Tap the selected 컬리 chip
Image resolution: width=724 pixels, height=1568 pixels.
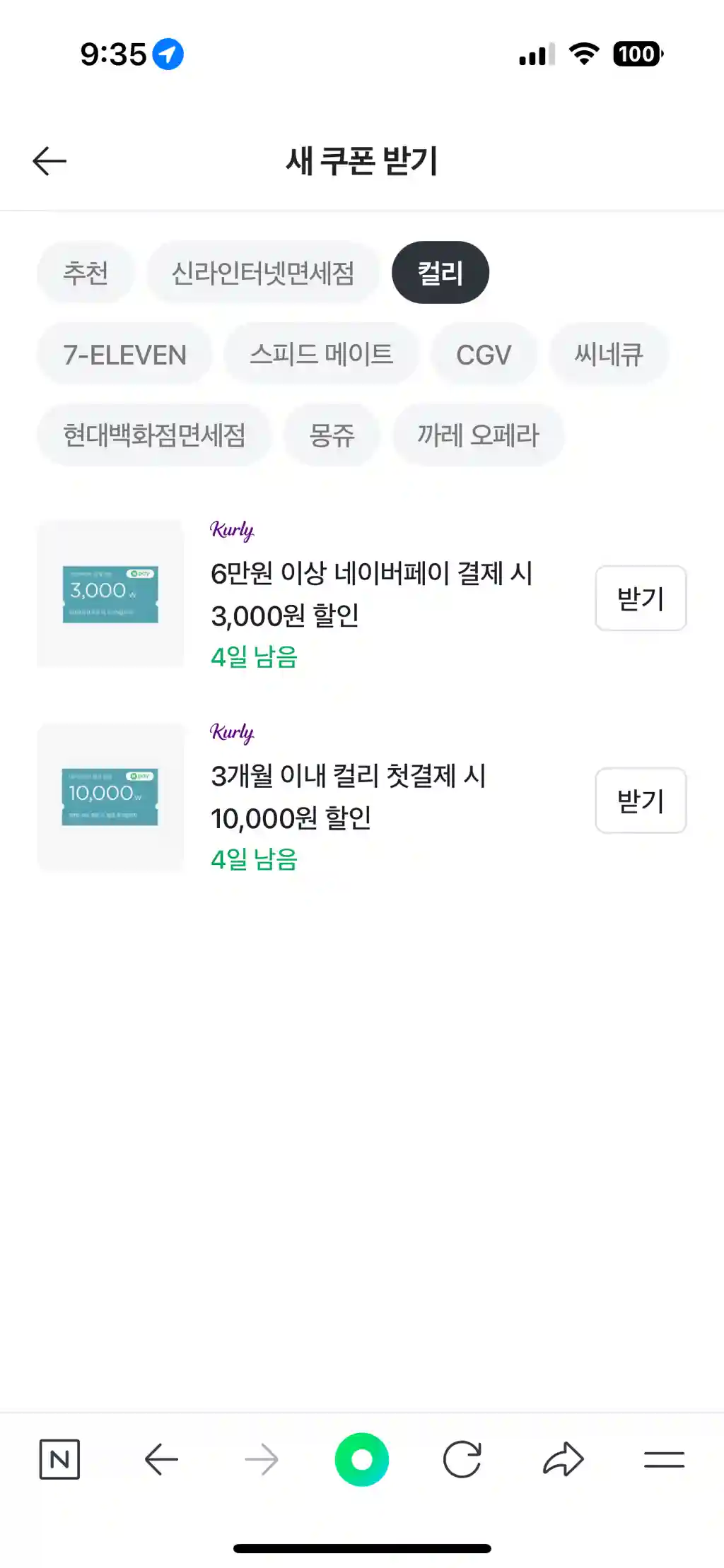[x=440, y=273]
